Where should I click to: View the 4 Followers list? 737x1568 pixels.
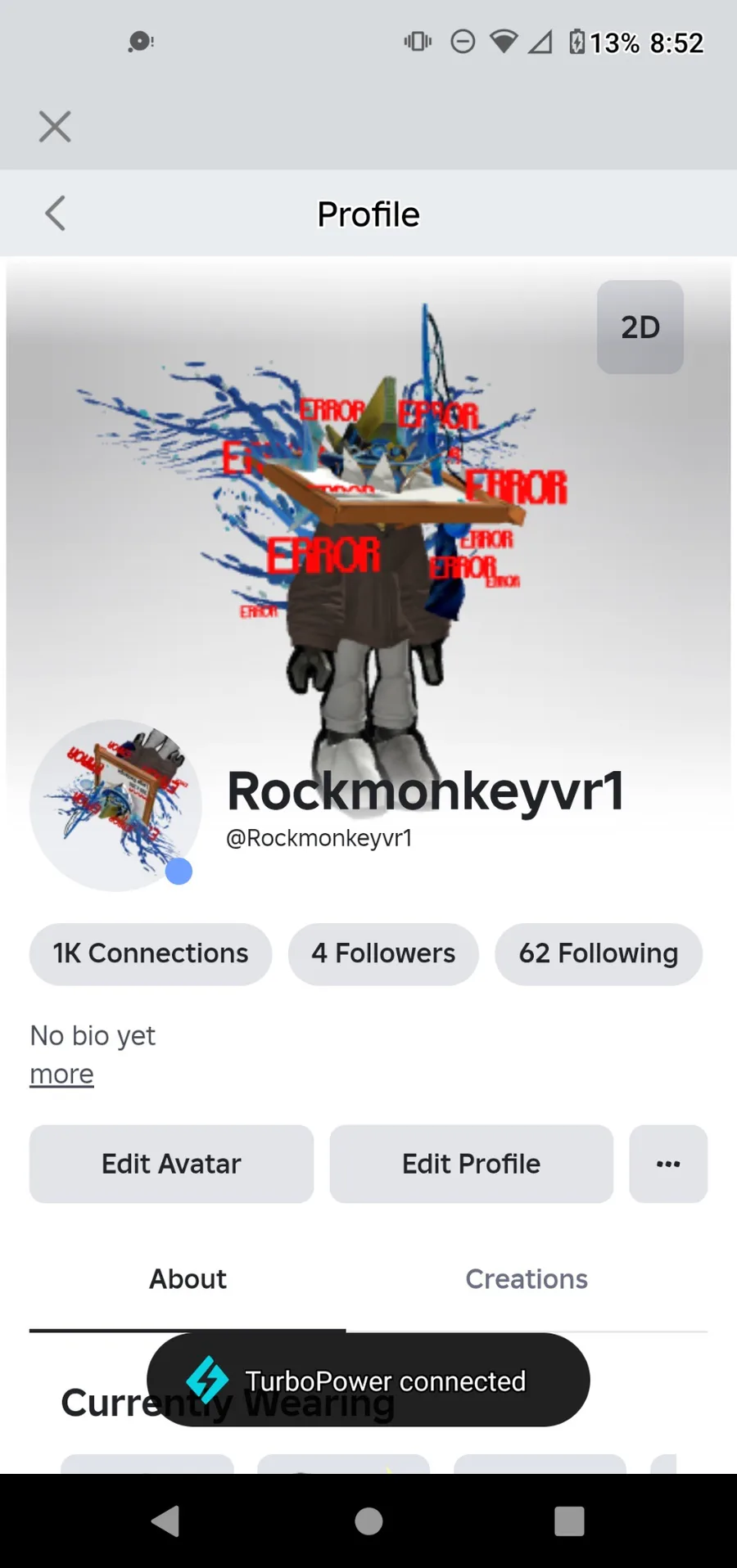(383, 954)
